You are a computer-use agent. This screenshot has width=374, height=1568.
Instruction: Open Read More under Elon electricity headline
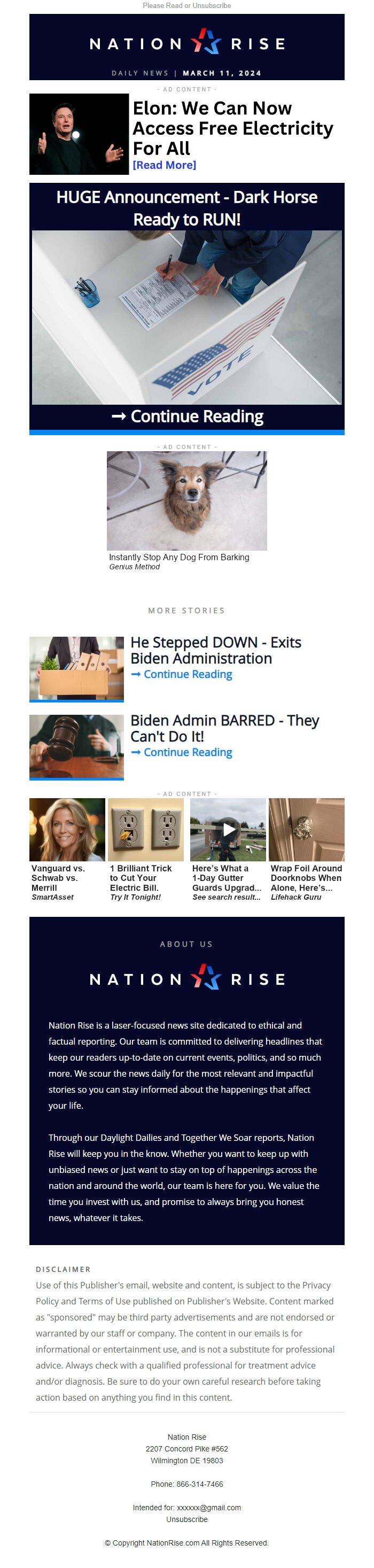(x=163, y=165)
